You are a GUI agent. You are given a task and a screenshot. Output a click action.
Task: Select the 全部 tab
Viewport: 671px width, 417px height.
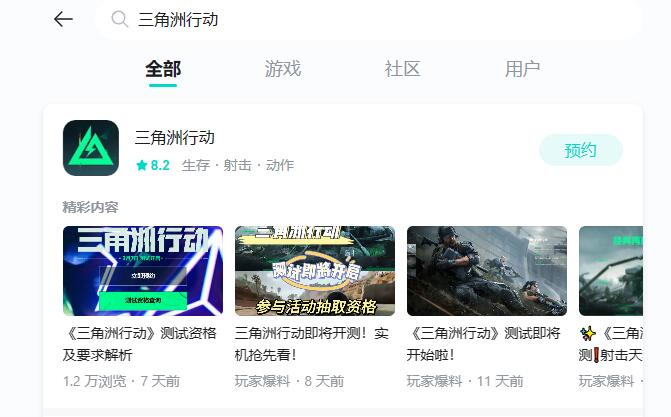pyautogui.click(x=163, y=69)
